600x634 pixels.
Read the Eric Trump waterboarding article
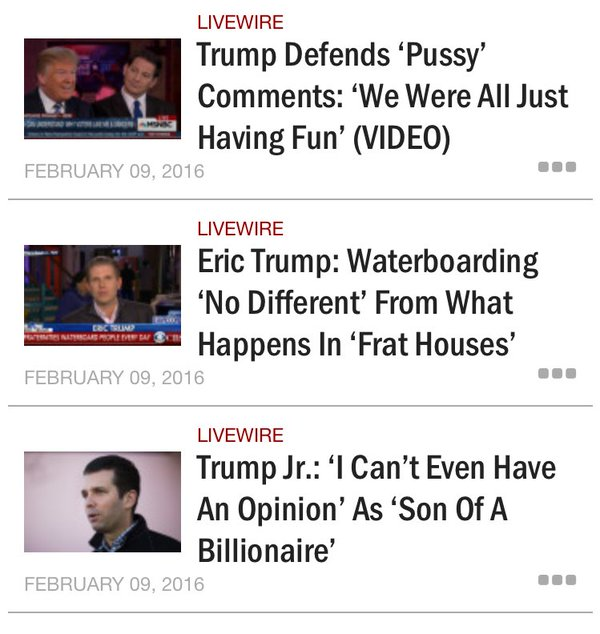point(367,303)
